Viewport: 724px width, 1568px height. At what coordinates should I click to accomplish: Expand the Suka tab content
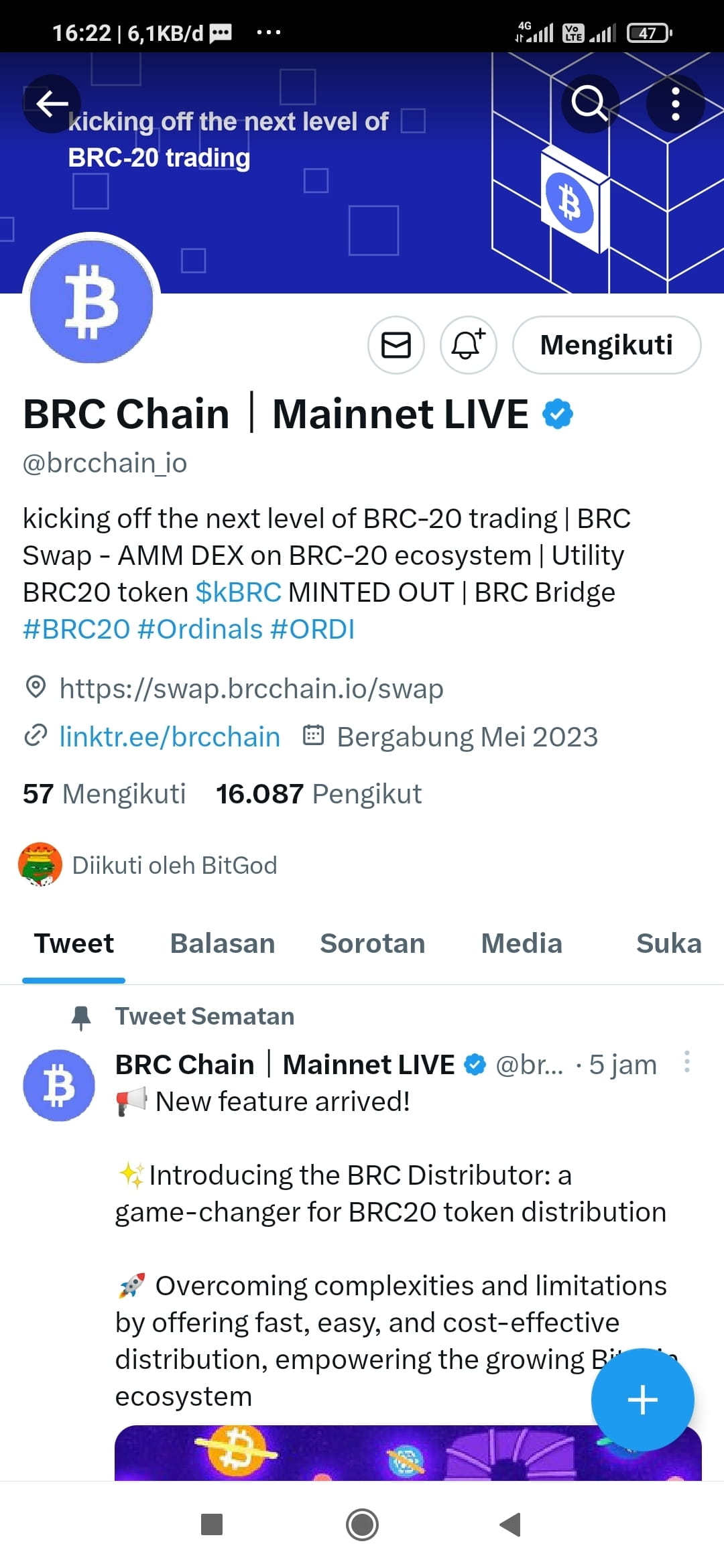point(668,943)
